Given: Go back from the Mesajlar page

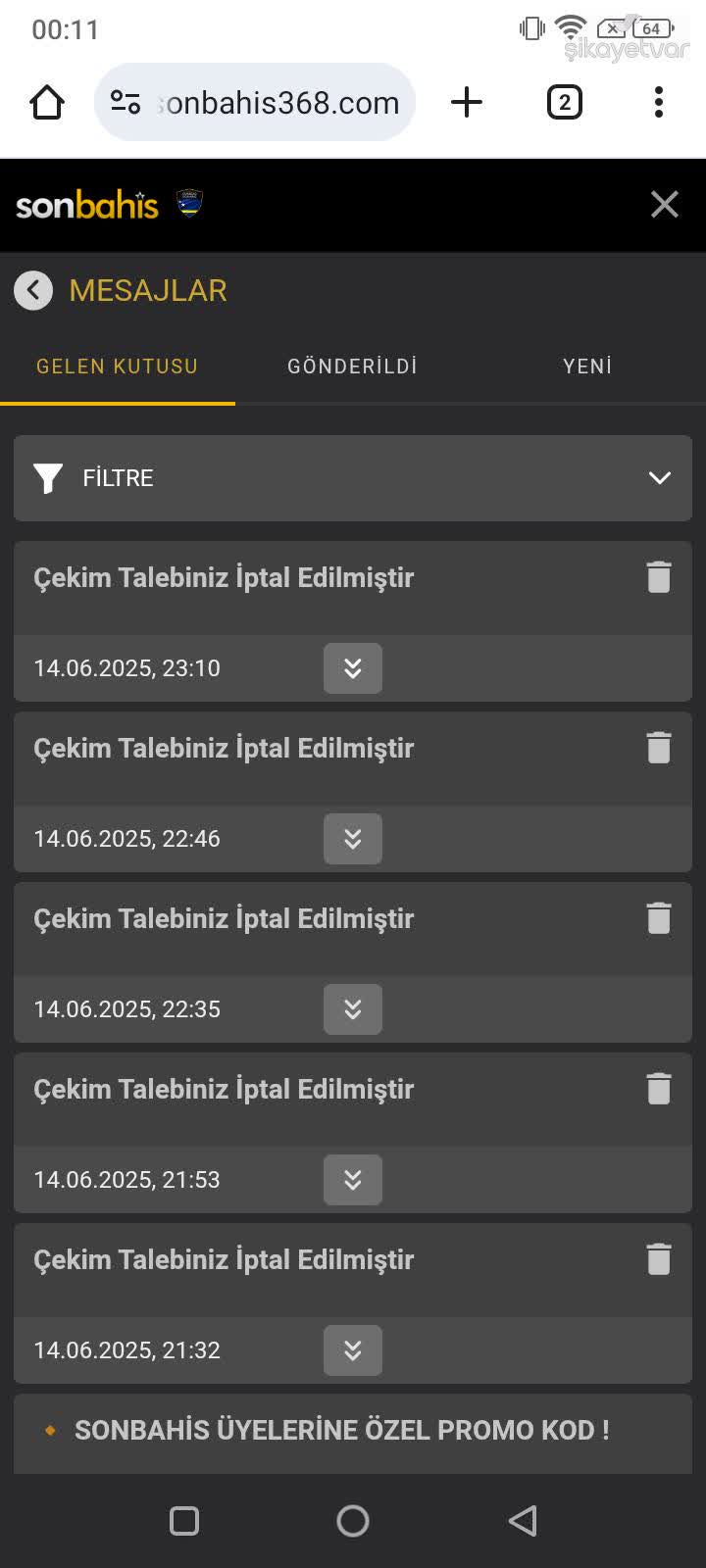Looking at the screenshot, I should 33,290.
